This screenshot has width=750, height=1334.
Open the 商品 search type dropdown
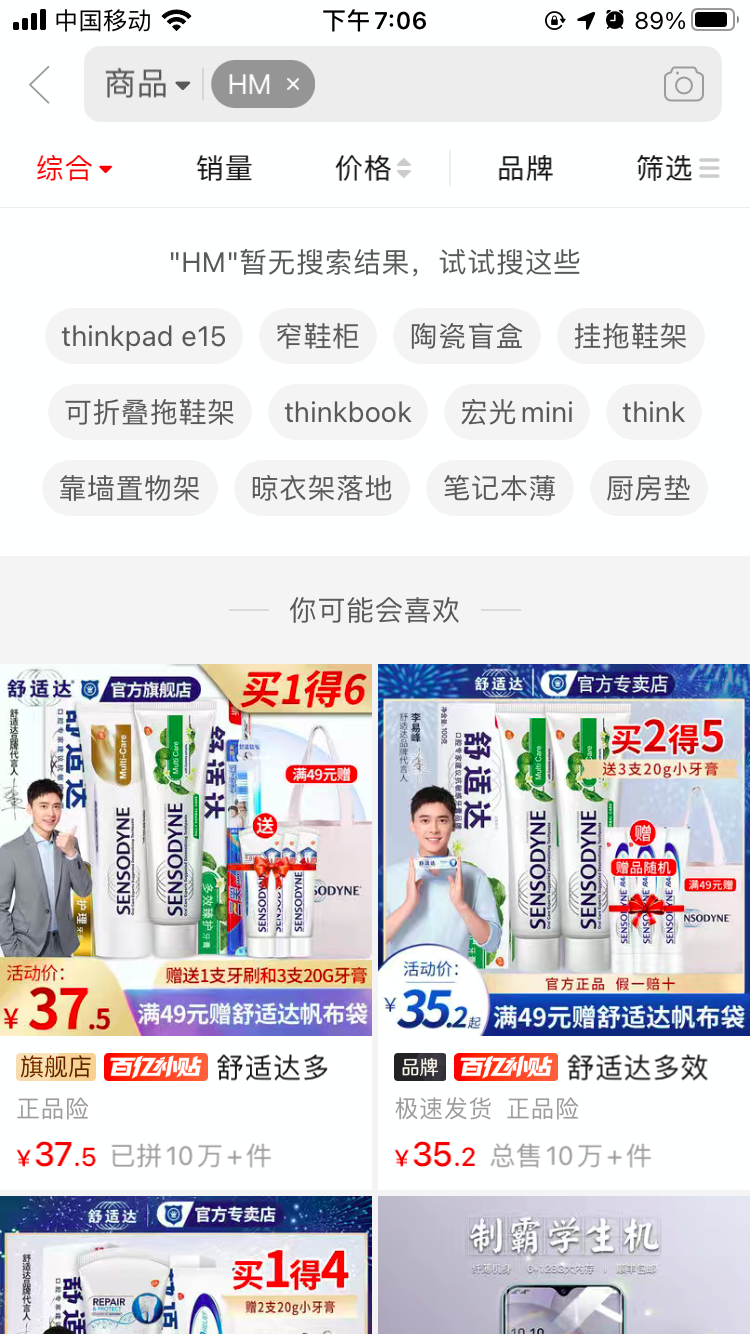click(x=147, y=85)
